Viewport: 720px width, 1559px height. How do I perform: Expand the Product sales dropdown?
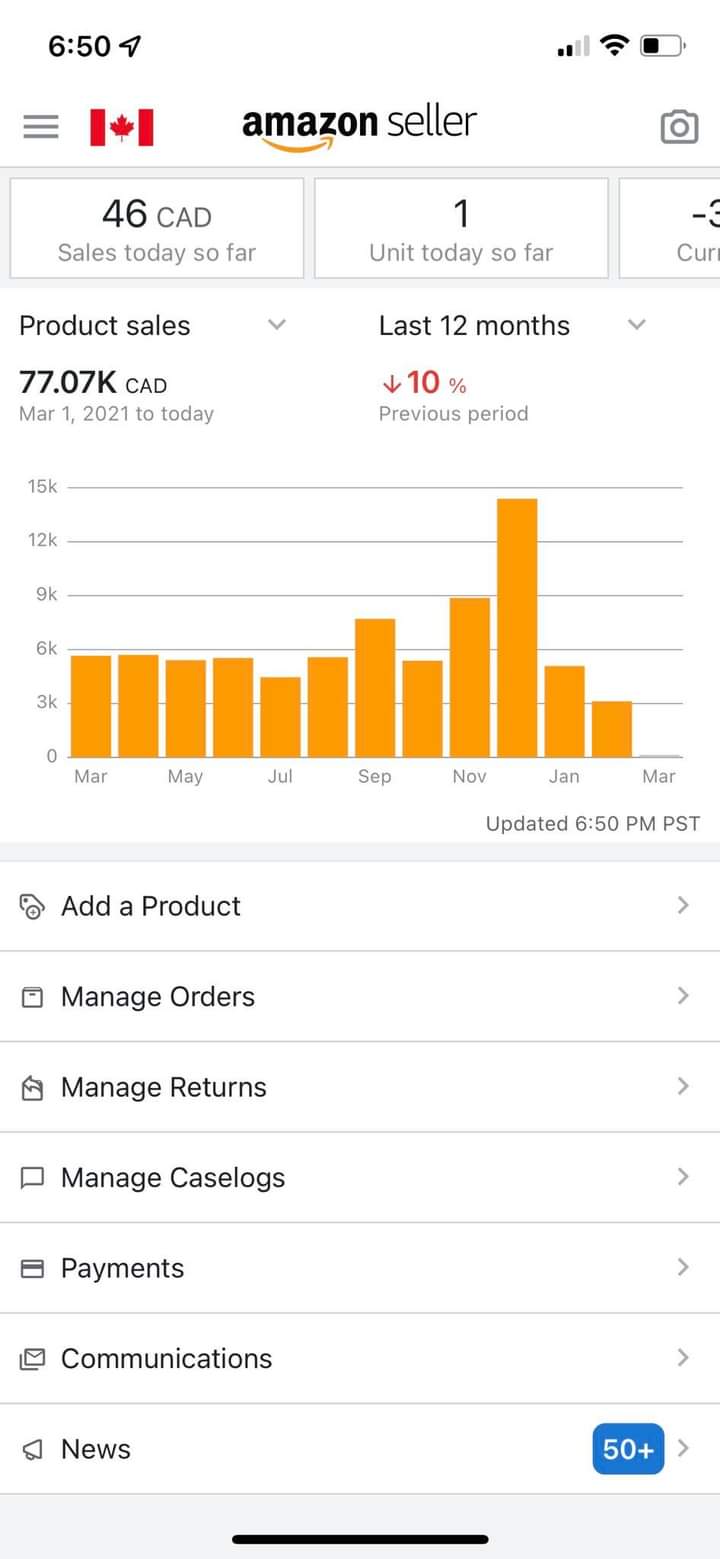(x=153, y=325)
